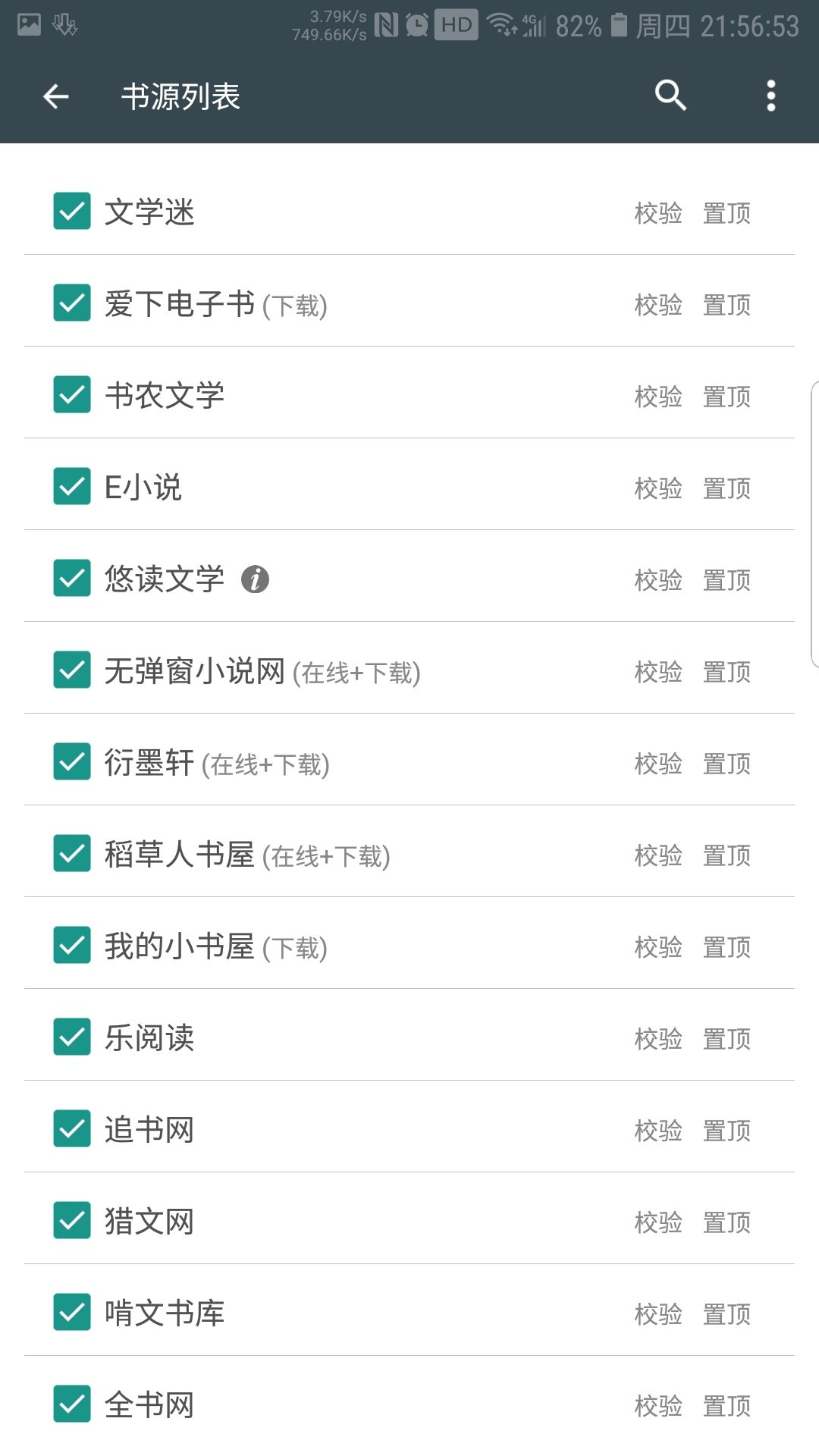Tap 置顶 for 文学迷
819x1456 pixels.
point(726,213)
